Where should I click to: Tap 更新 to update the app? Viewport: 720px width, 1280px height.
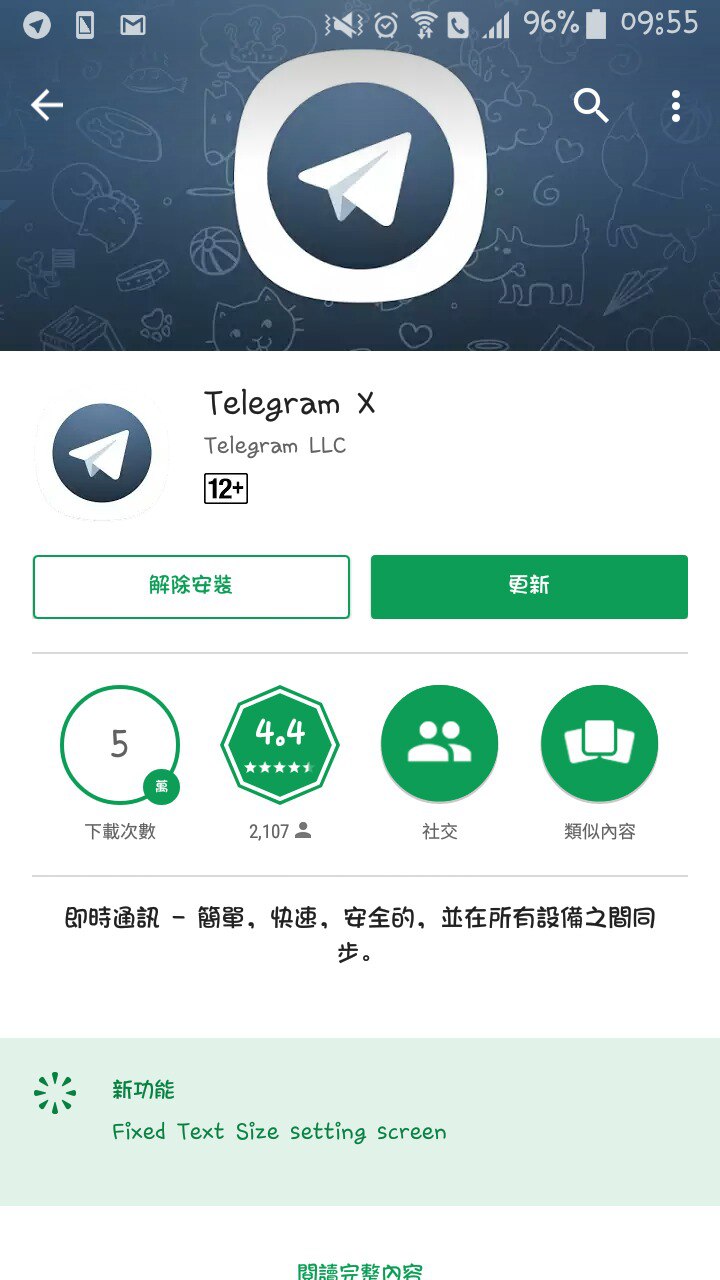529,587
